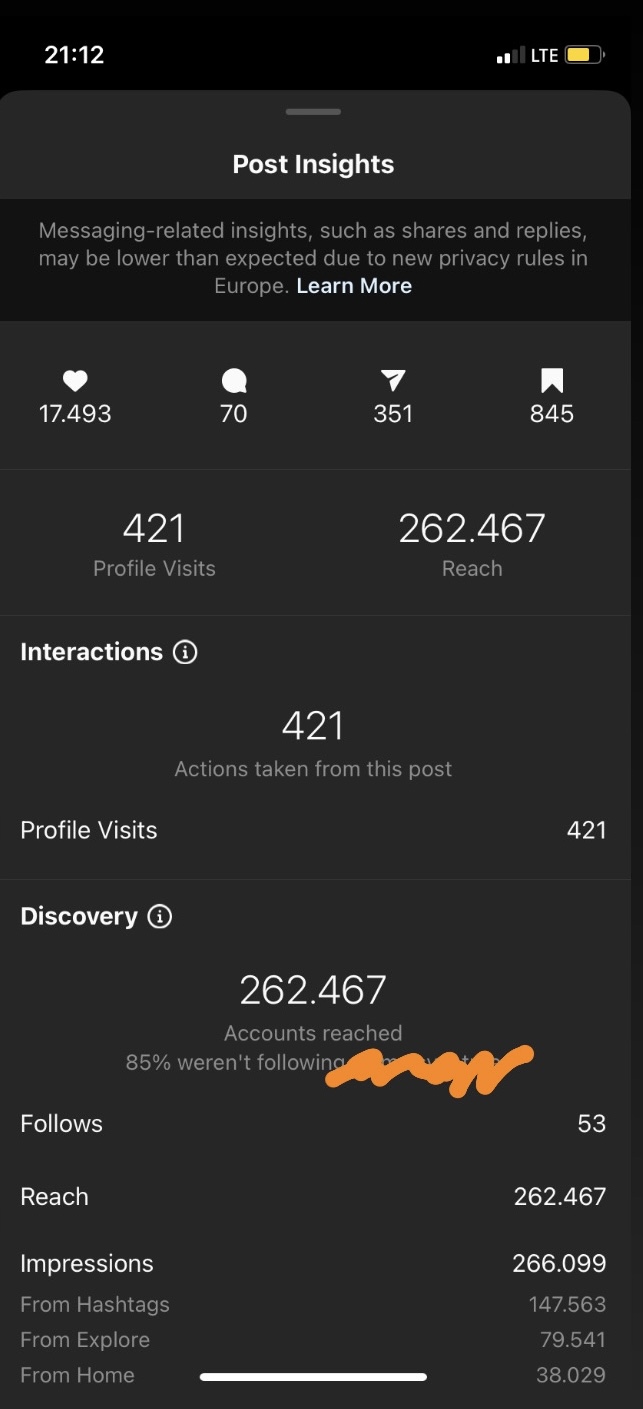Tap the sheet grabber handle above Post Insights
643x1409 pixels.
pyautogui.click(x=313, y=112)
